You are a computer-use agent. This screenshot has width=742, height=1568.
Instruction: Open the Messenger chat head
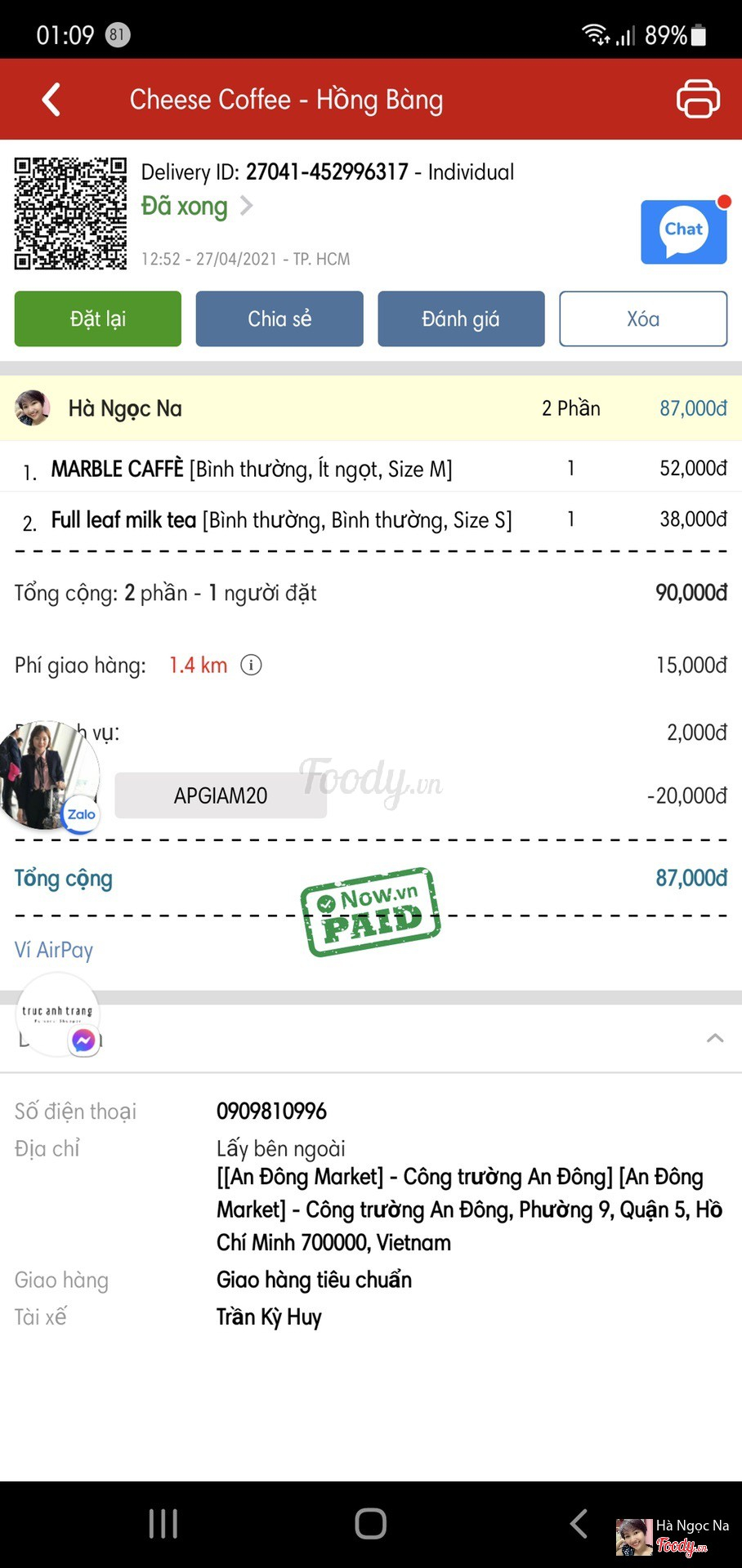click(57, 1015)
